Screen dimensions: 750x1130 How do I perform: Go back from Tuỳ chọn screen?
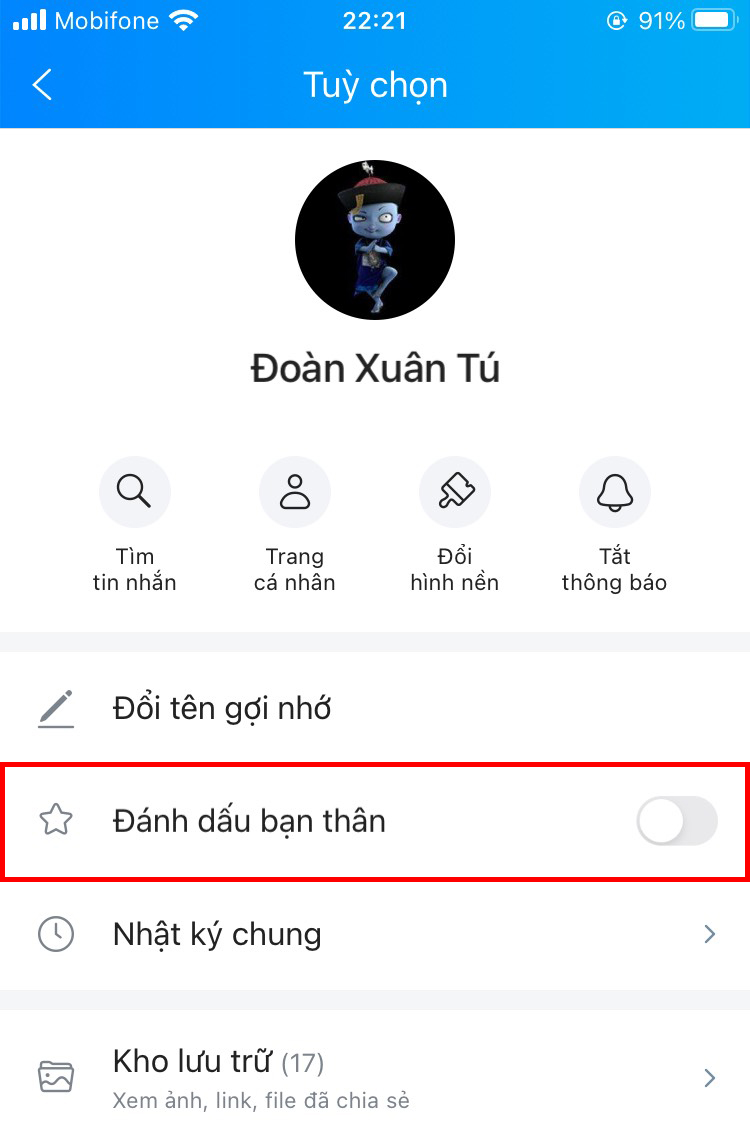(x=42, y=85)
